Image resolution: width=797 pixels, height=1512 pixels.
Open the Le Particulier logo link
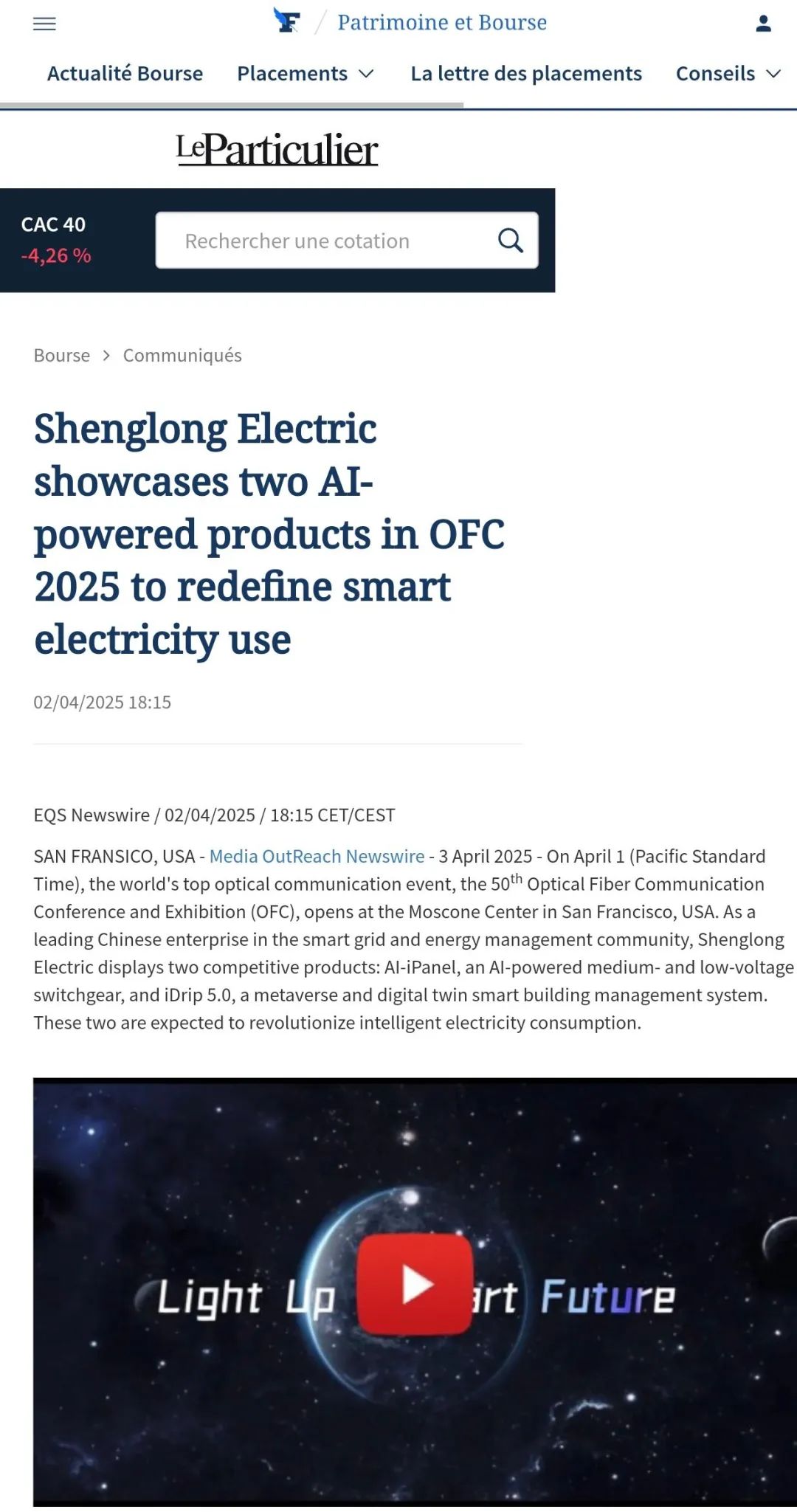[277, 149]
